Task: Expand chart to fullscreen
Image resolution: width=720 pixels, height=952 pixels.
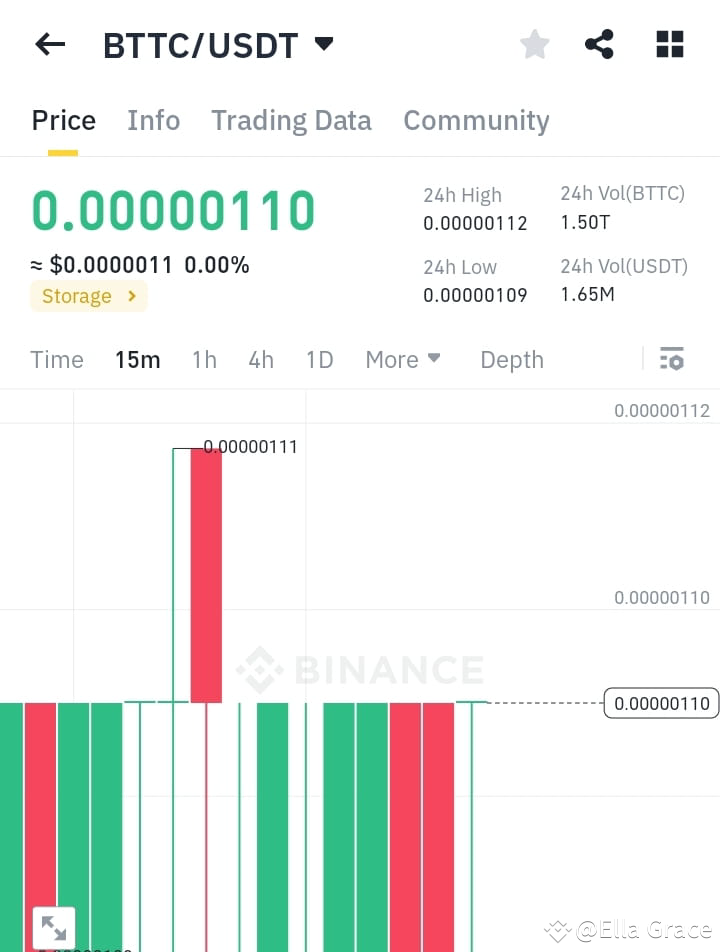Action: point(54,925)
